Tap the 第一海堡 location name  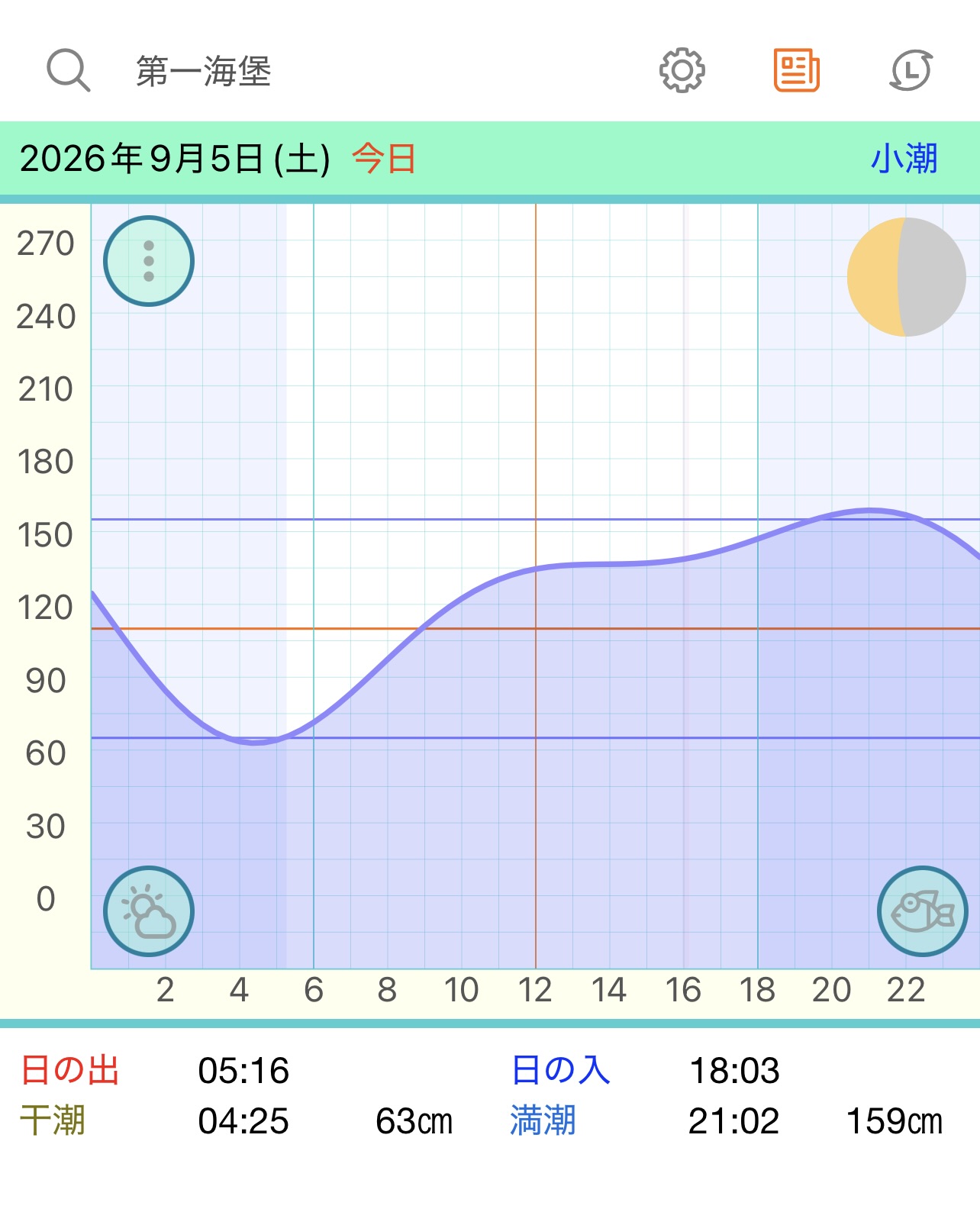(x=204, y=72)
